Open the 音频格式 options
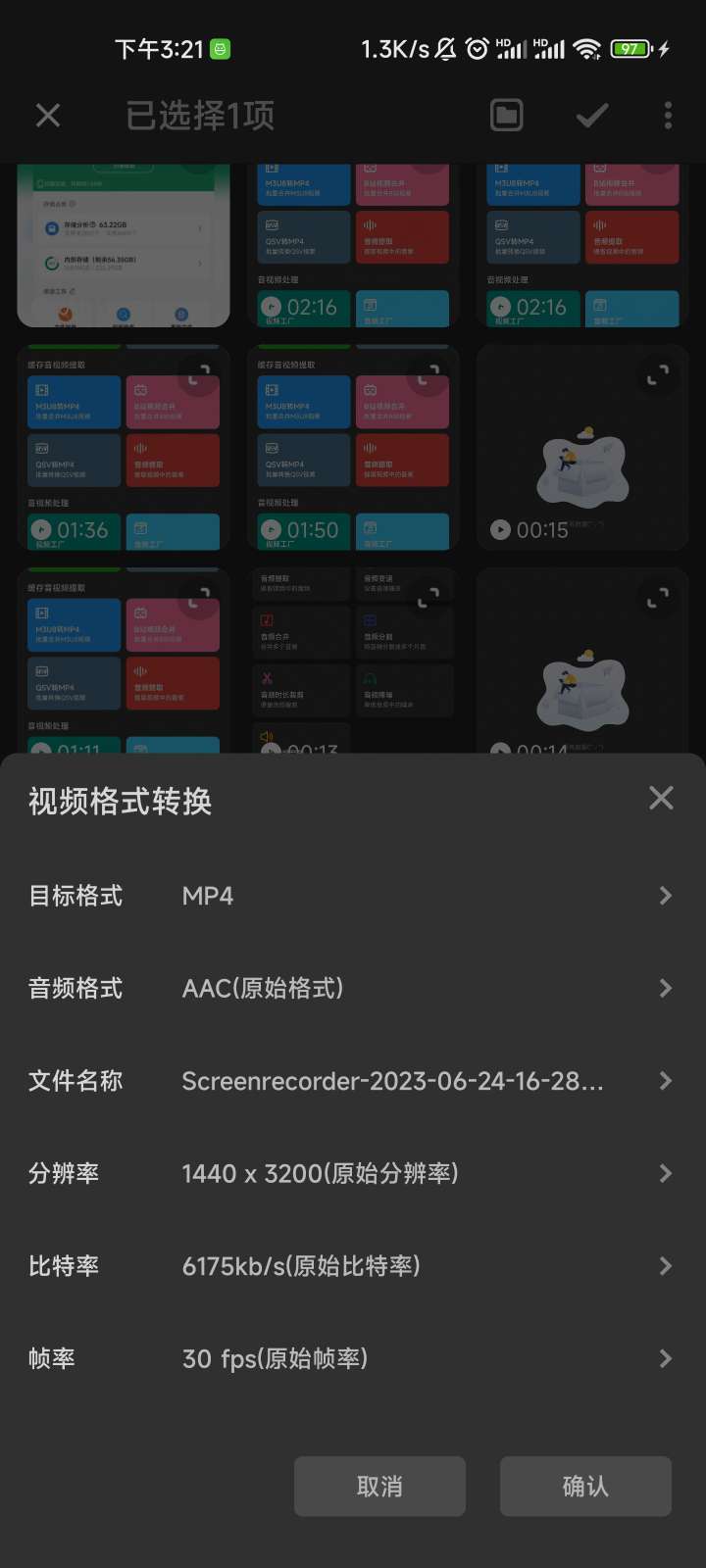This screenshot has width=706, height=1568. (351, 988)
